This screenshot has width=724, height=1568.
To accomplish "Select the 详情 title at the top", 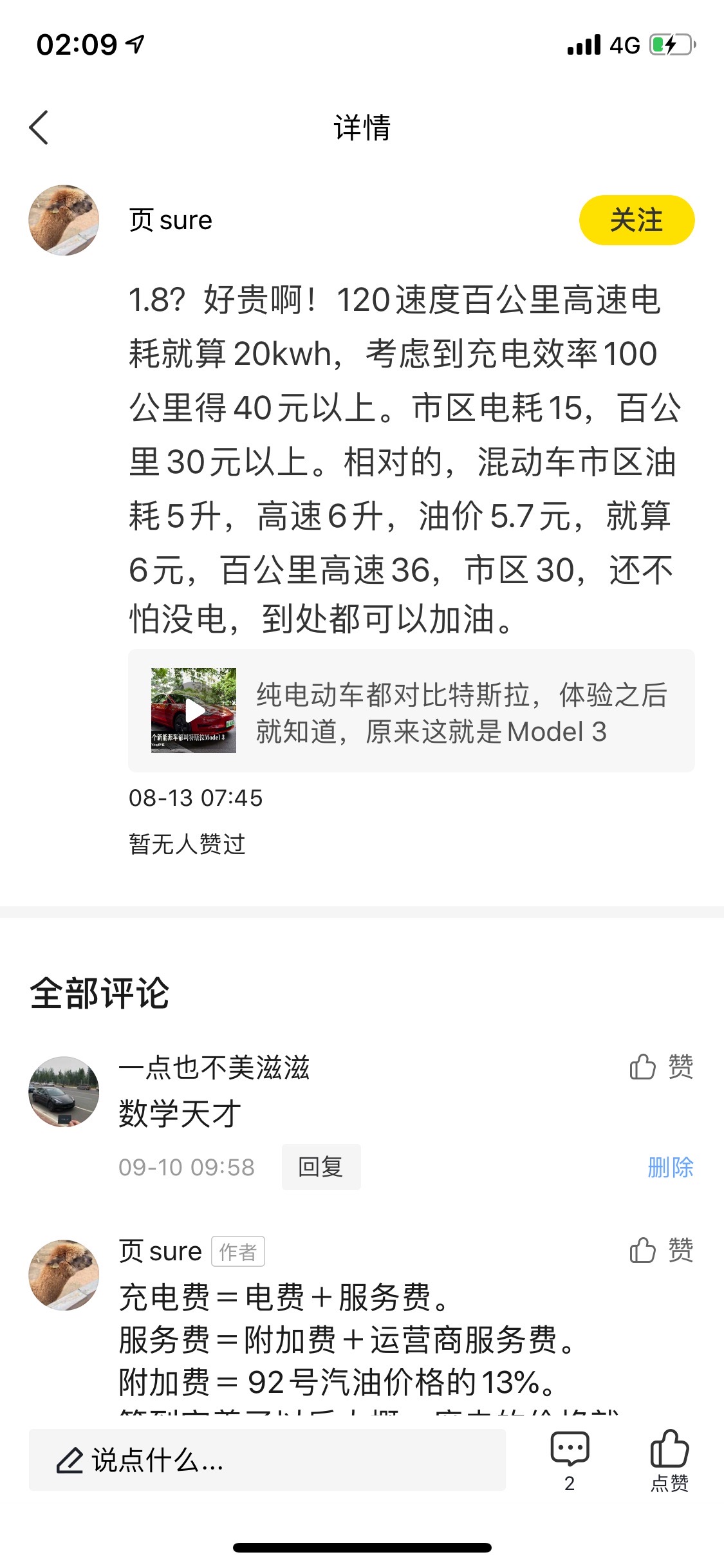I will [x=362, y=126].
